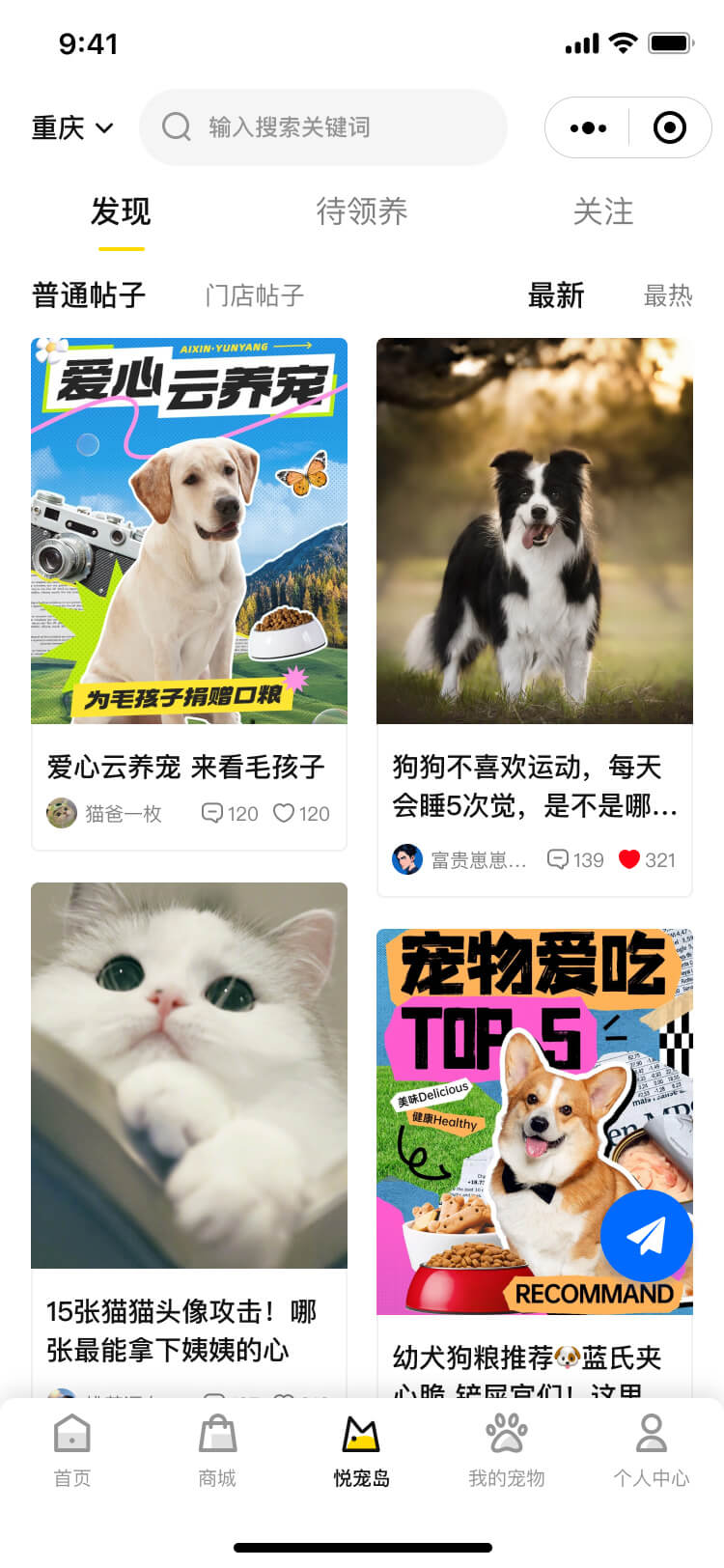724x1568 pixels.
Task: Tap the 悦宠岛 crown icon in navigation
Action: 361,1436
